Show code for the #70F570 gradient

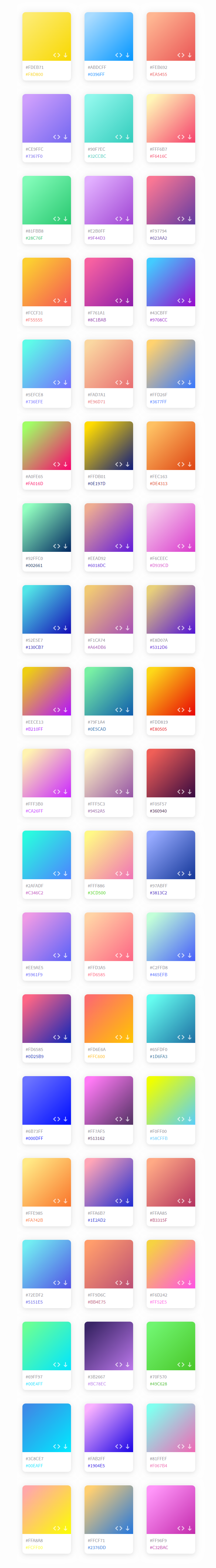pyautogui.click(x=180, y=1365)
